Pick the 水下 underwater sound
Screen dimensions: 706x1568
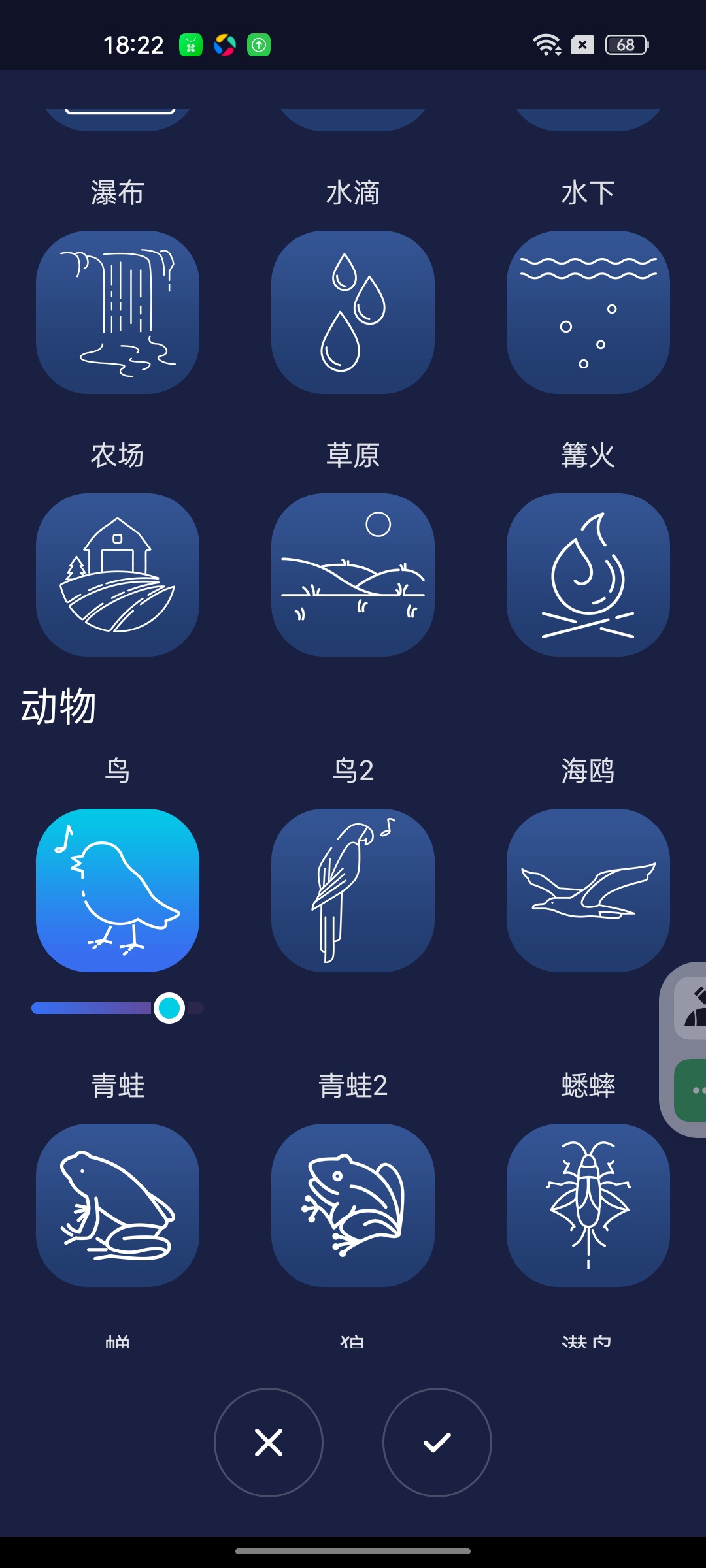tap(588, 312)
